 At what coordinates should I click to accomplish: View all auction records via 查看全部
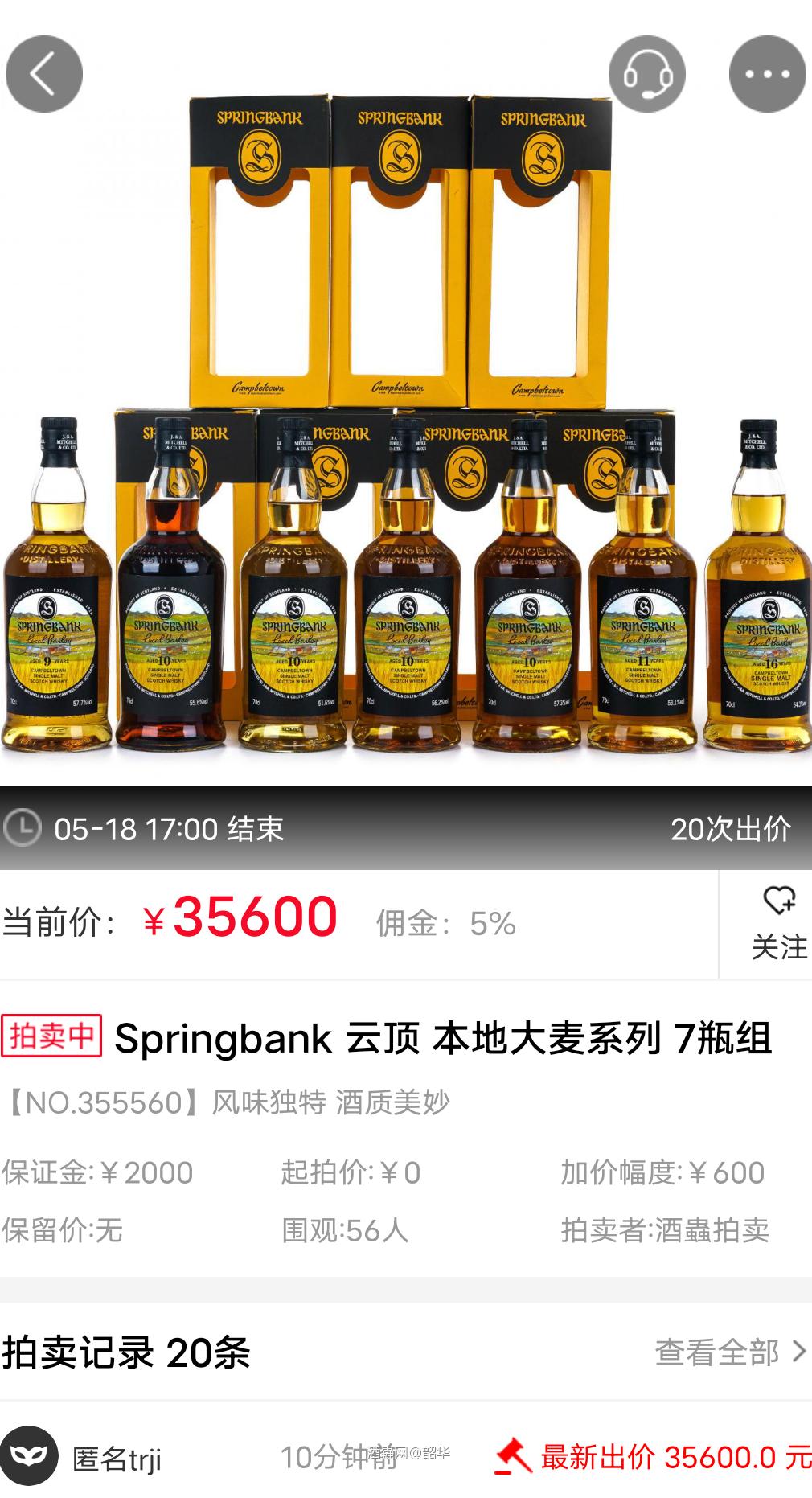(x=729, y=1352)
